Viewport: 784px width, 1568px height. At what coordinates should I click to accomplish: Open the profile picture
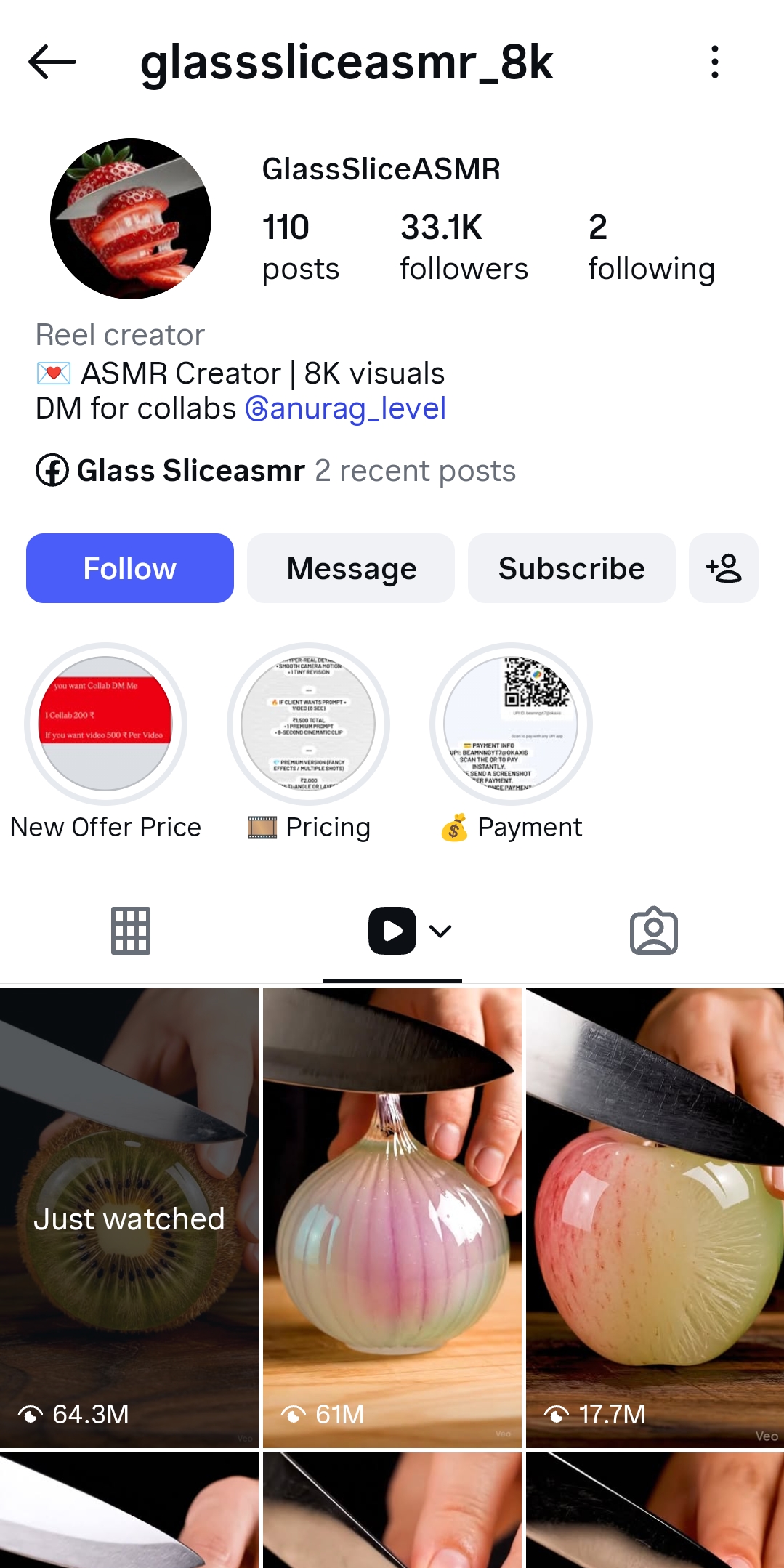131,219
